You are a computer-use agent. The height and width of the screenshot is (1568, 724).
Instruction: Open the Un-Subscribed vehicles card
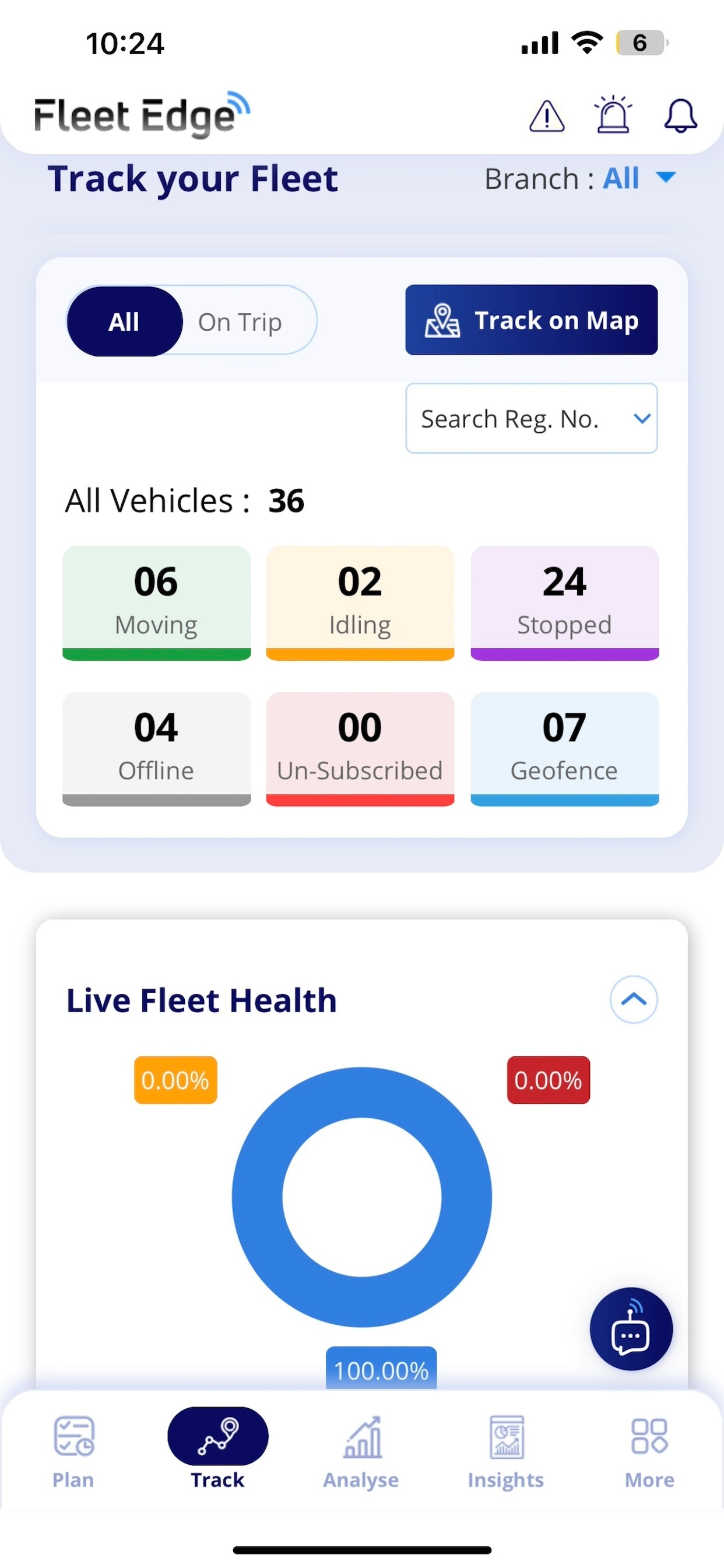360,748
